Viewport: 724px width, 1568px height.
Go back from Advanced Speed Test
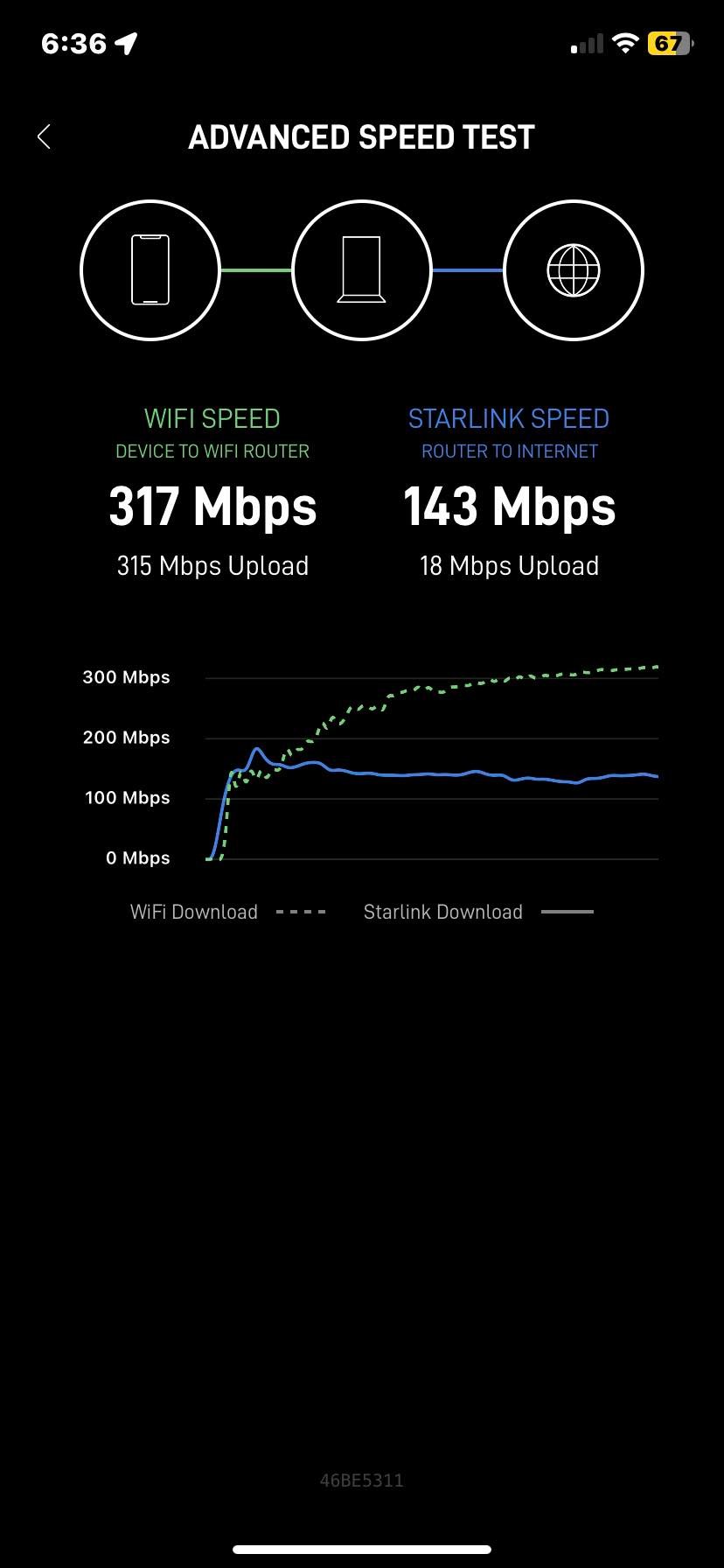(x=45, y=136)
